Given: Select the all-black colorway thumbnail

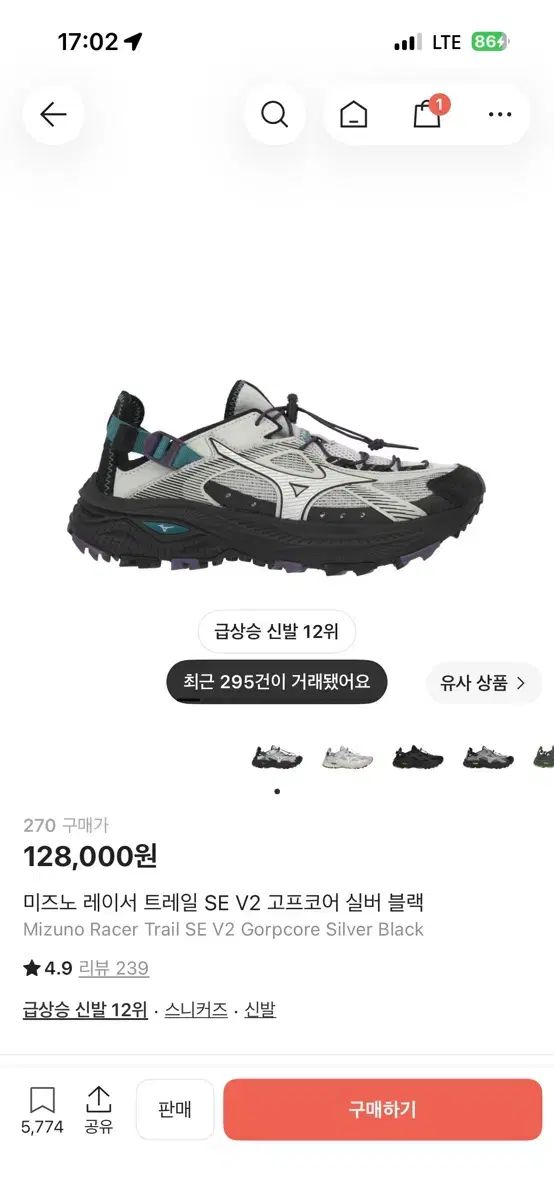Looking at the screenshot, I should [418, 756].
